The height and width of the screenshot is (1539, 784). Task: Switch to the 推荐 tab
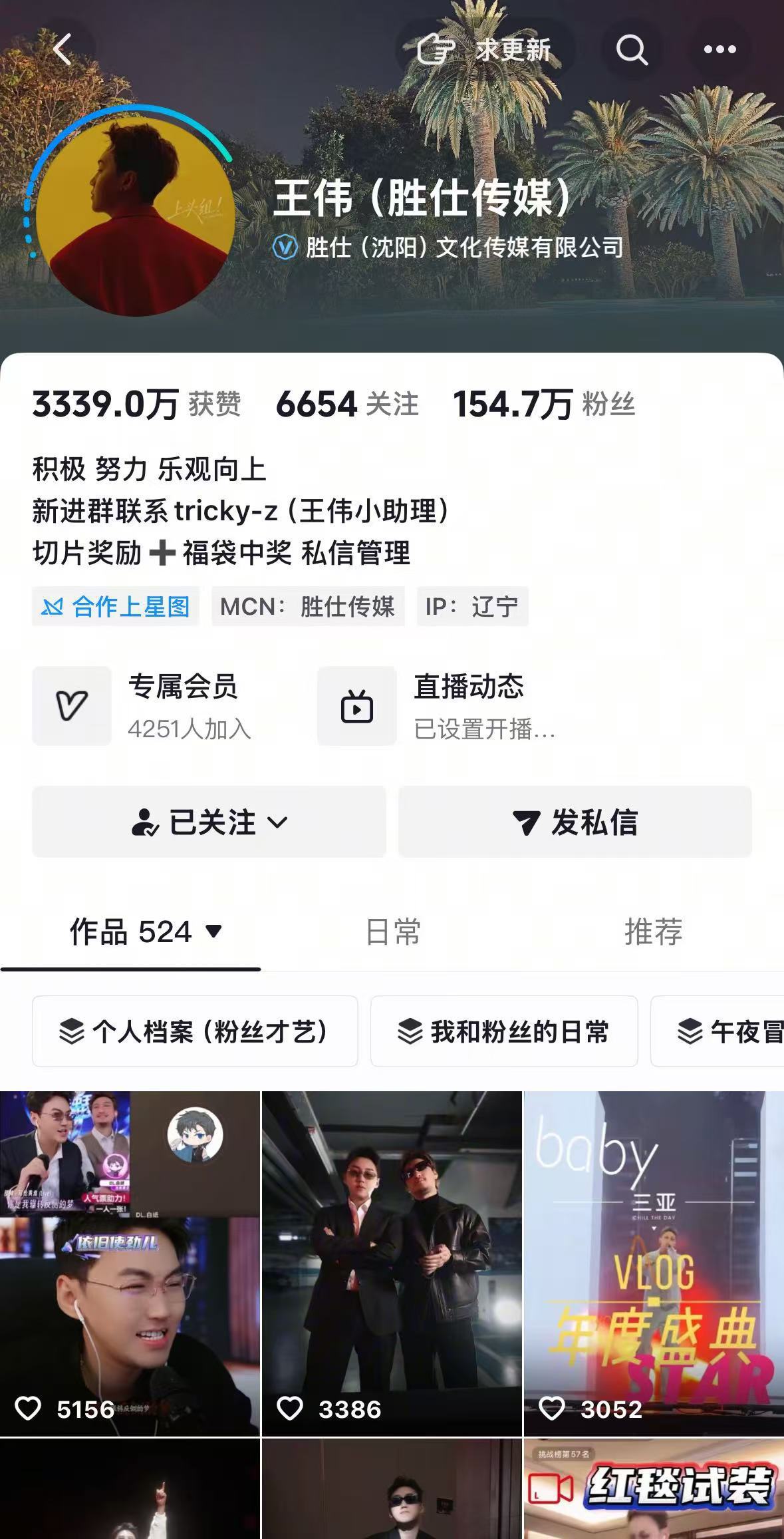coord(653,932)
